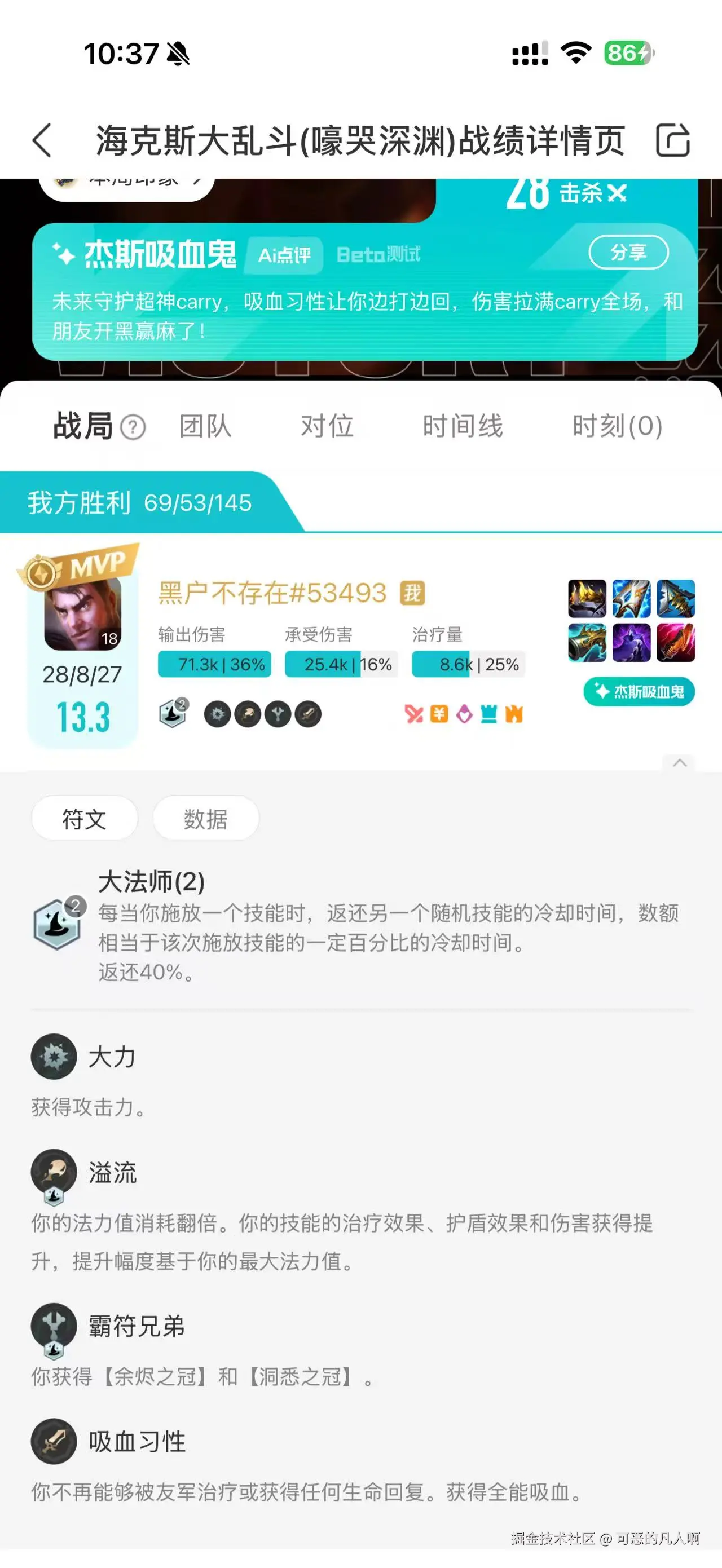This screenshot has height=1568, width=722.
Task: Toggle to the 符文 view
Action: tap(84, 818)
